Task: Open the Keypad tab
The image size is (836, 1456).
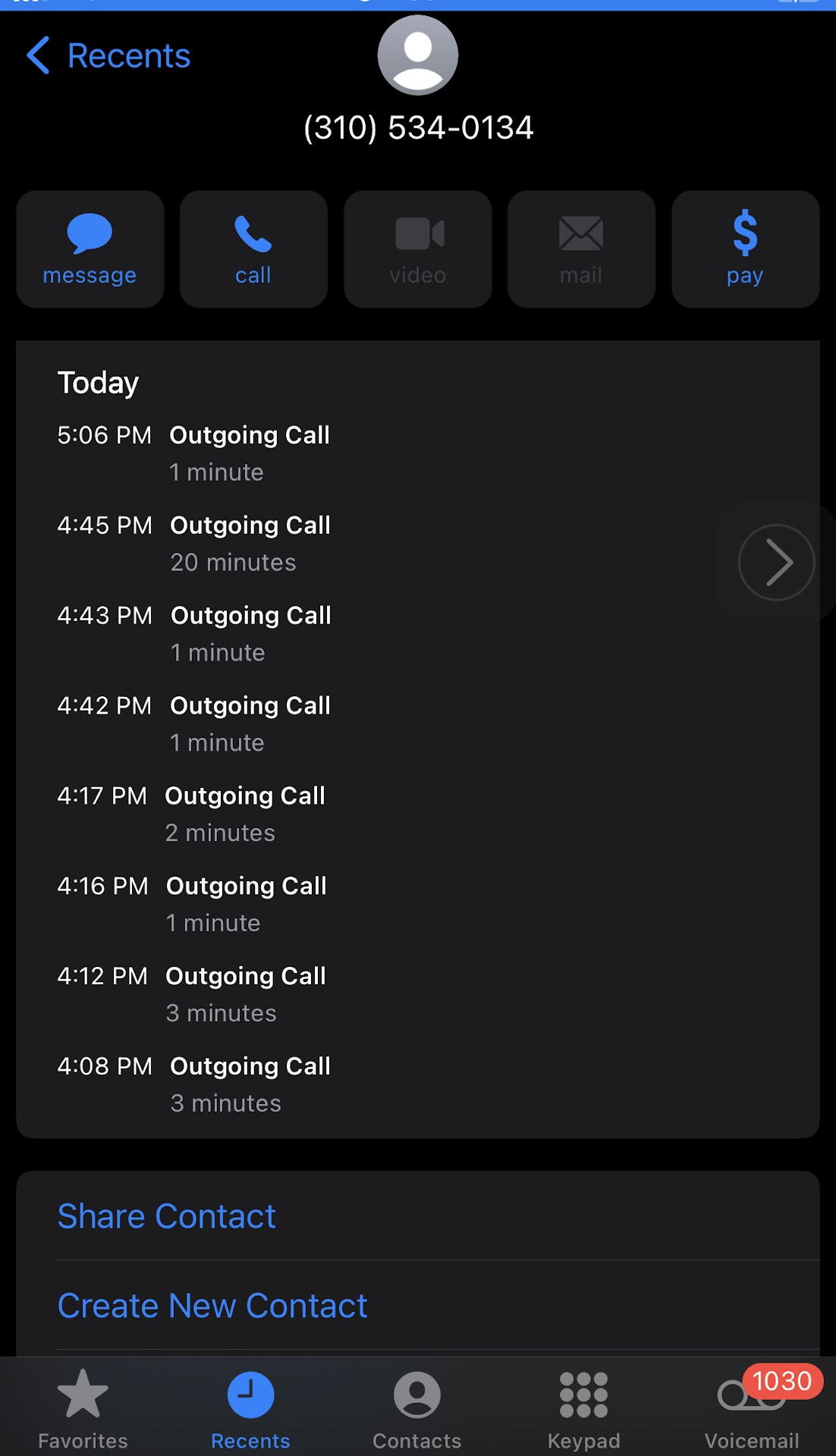Action: [x=583, y=1407]
